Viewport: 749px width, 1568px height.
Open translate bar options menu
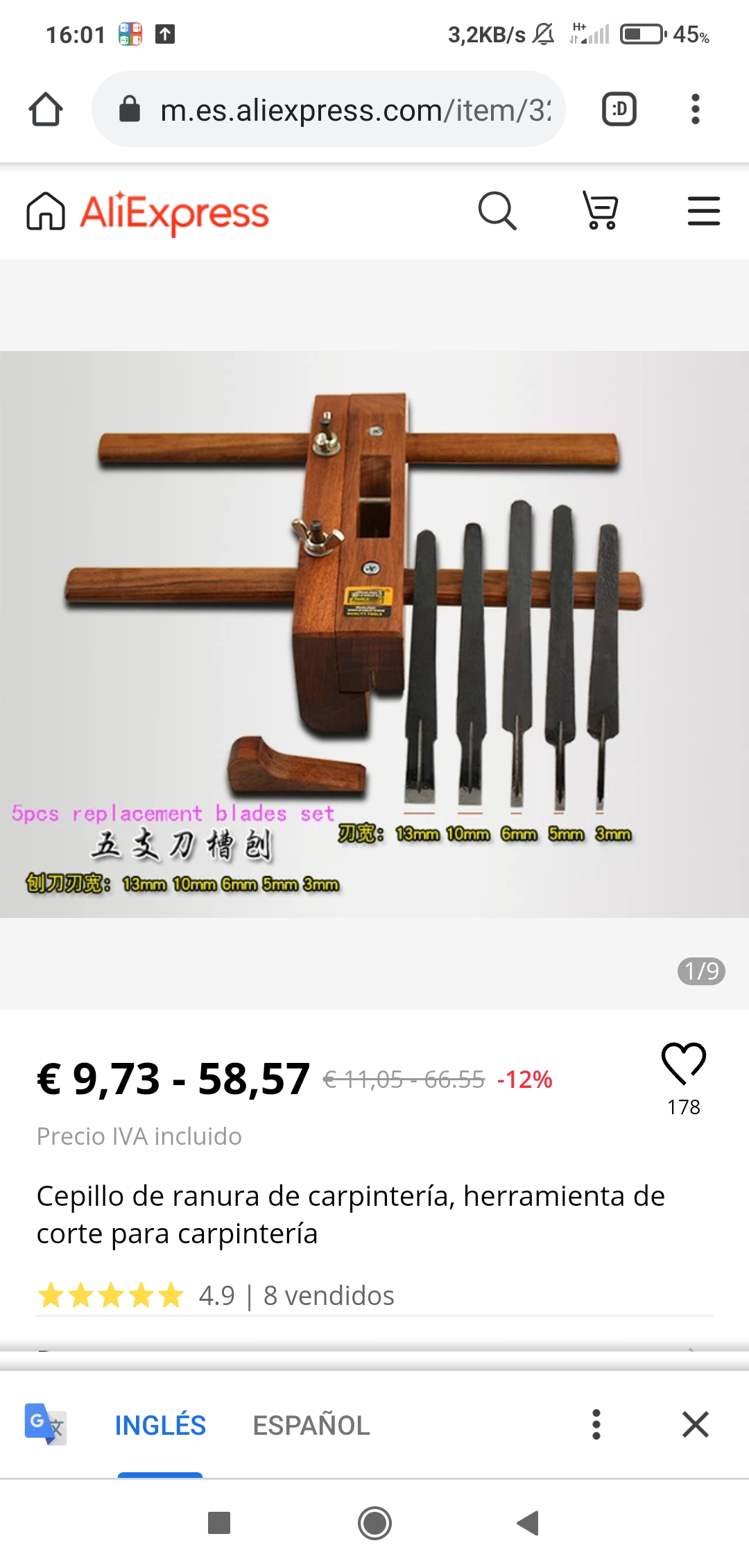pyautogui.click(x=596, y=1425)
